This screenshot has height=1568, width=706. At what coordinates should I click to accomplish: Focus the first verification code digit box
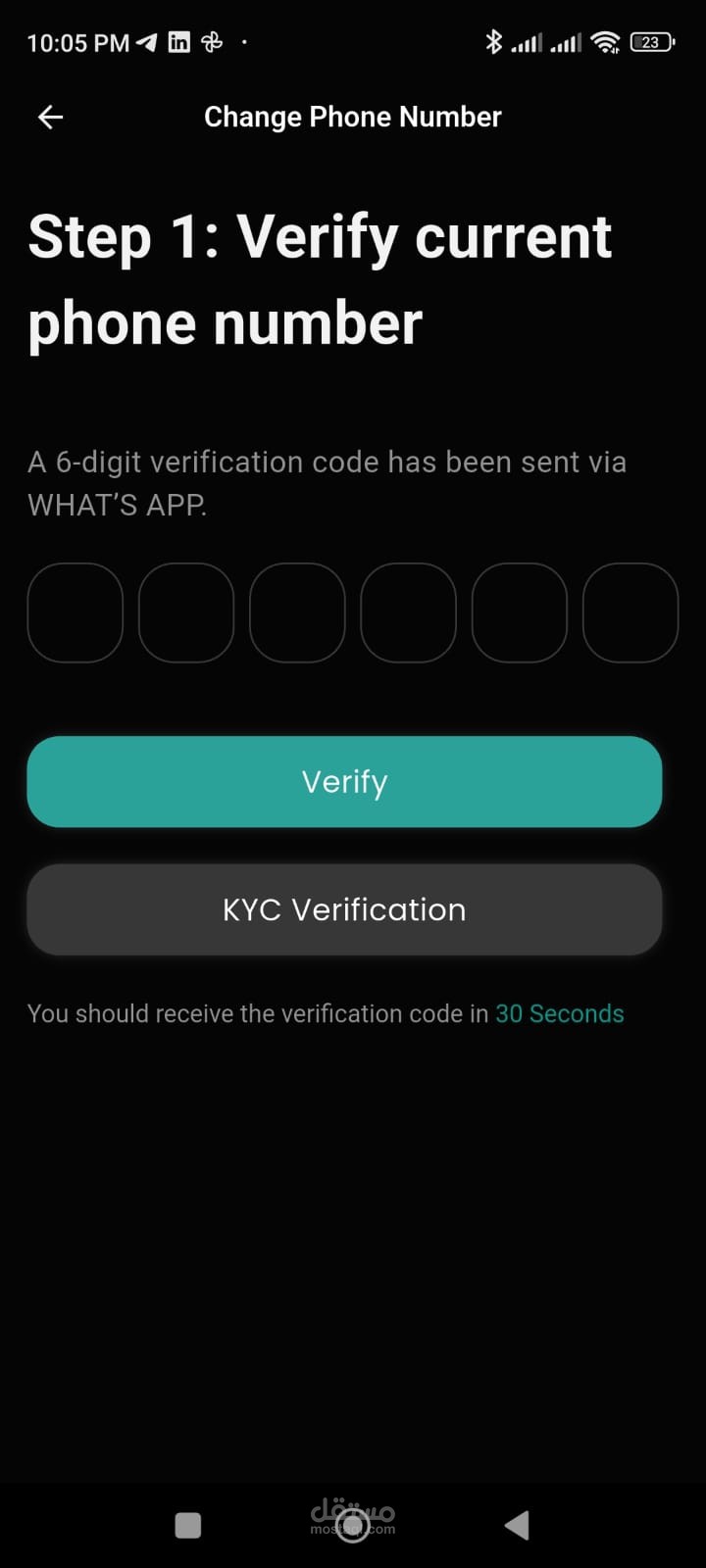pyautogui.click(x=76, y=612)
